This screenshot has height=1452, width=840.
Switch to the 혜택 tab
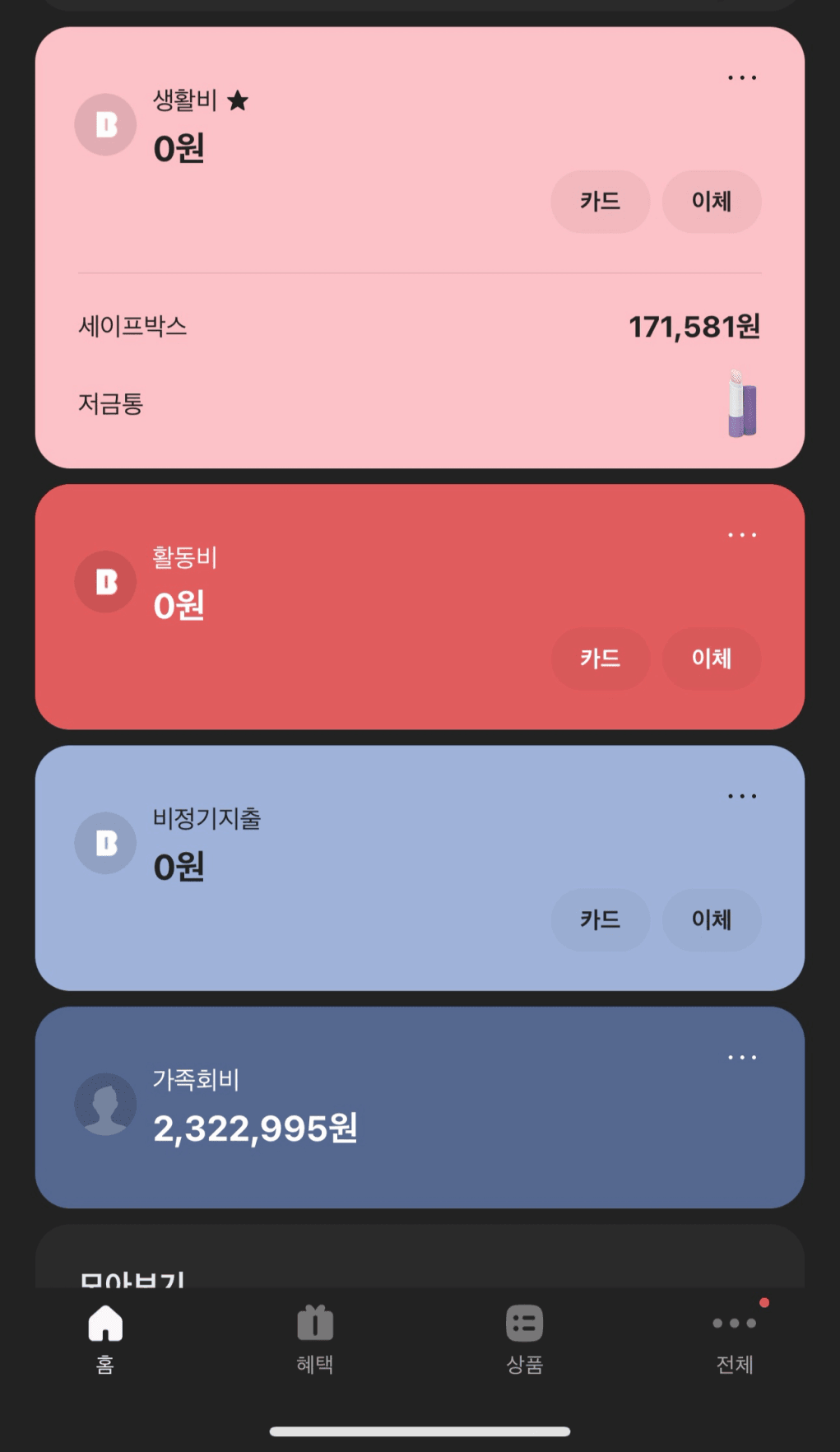315,1339
